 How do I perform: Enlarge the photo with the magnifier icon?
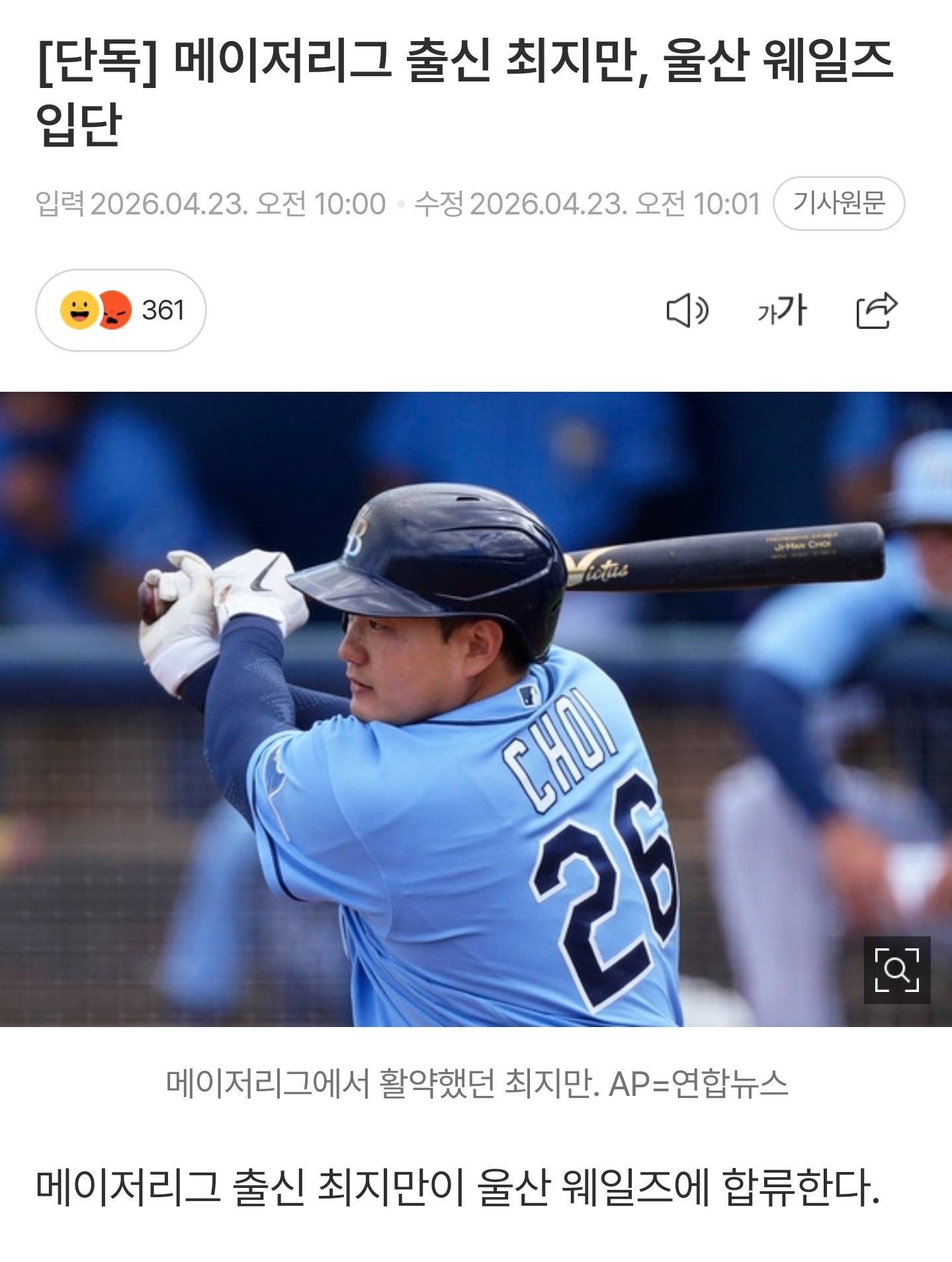(896, 969)
